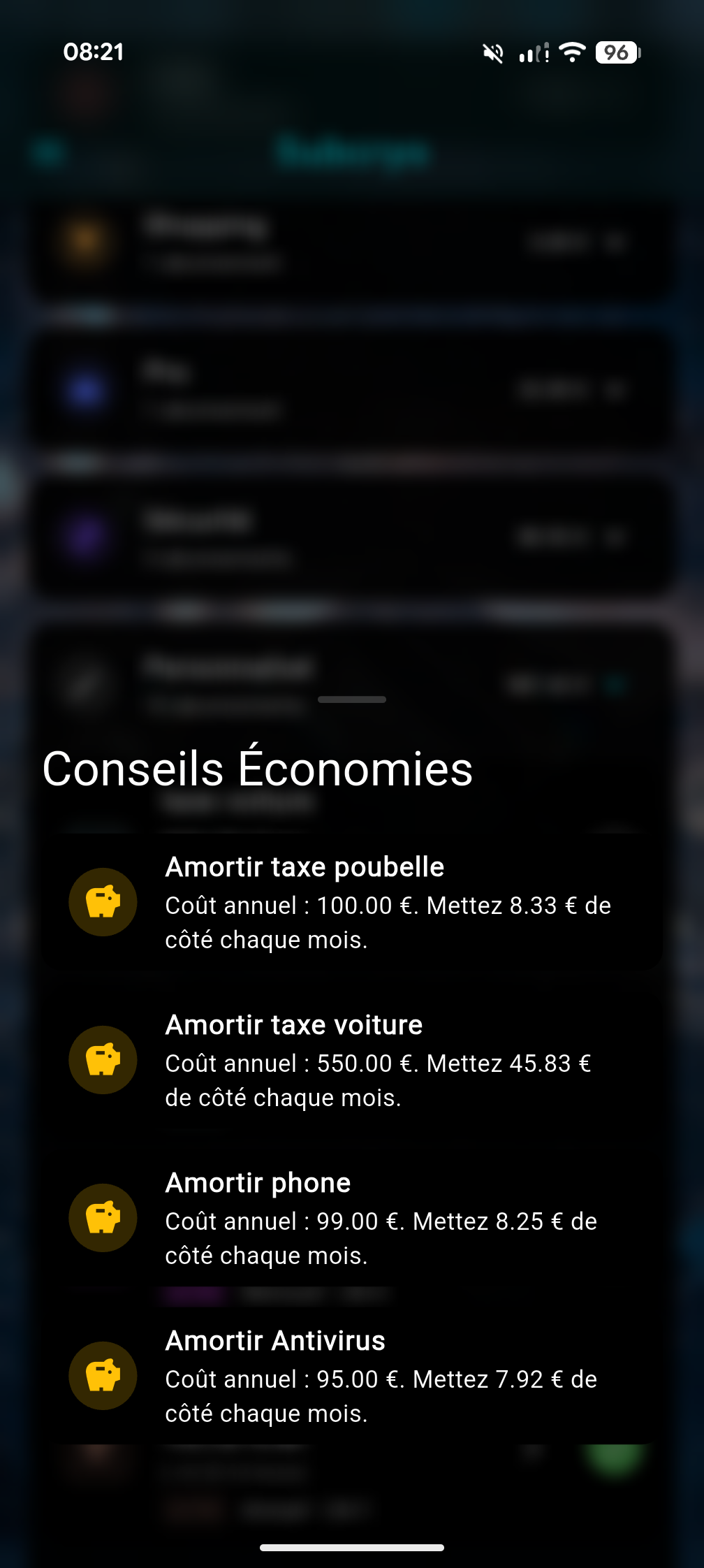Tap the Wi-Fi icon in the status bar
704x1568 pixels.
(573, 53)
